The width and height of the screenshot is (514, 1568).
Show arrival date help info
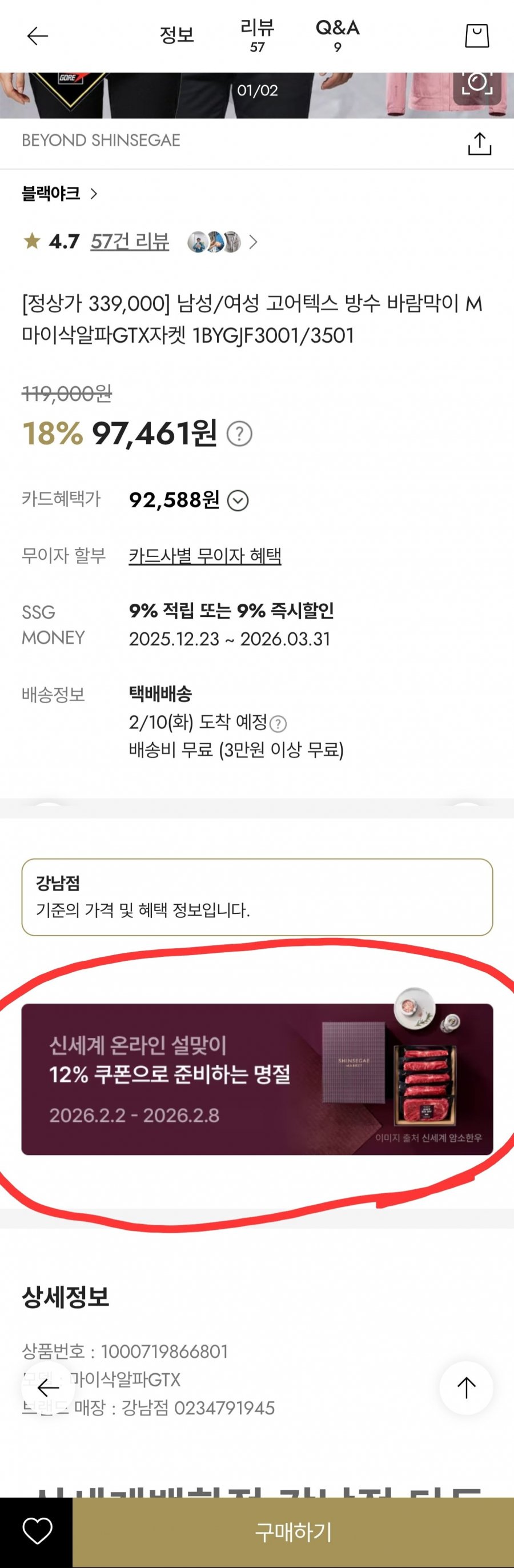pos(278,724)
